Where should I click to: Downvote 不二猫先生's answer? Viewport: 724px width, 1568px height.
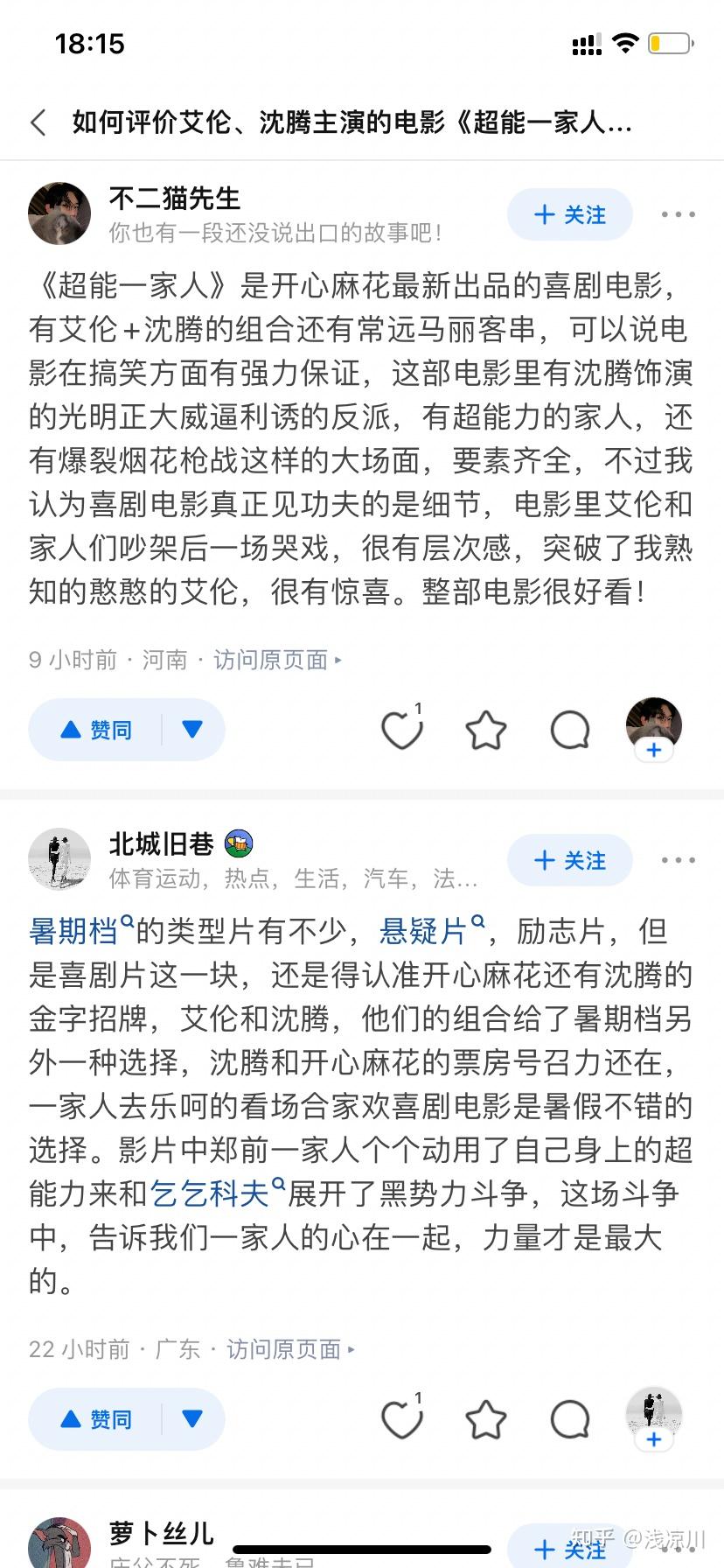[192, 730]
